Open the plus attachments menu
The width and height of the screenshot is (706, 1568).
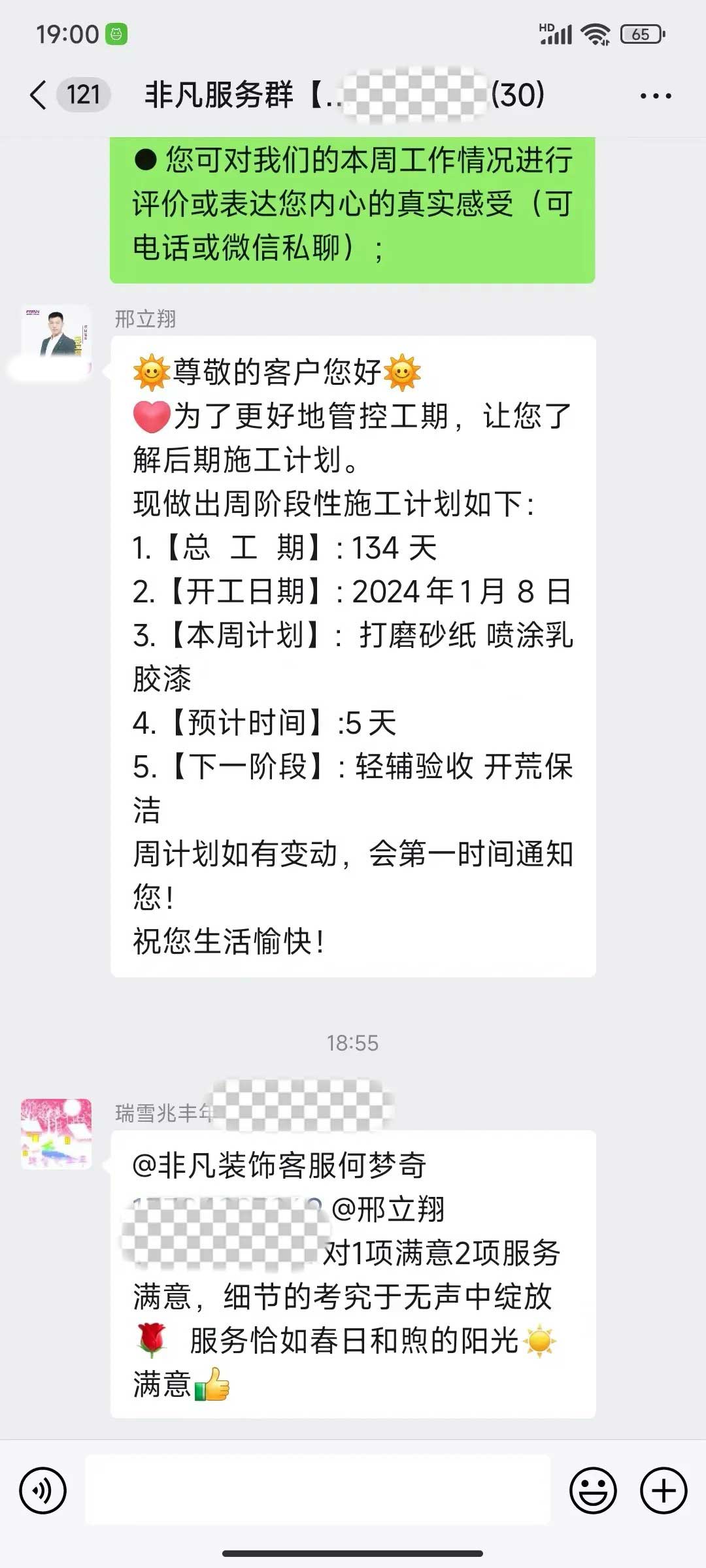[663, 1491]
